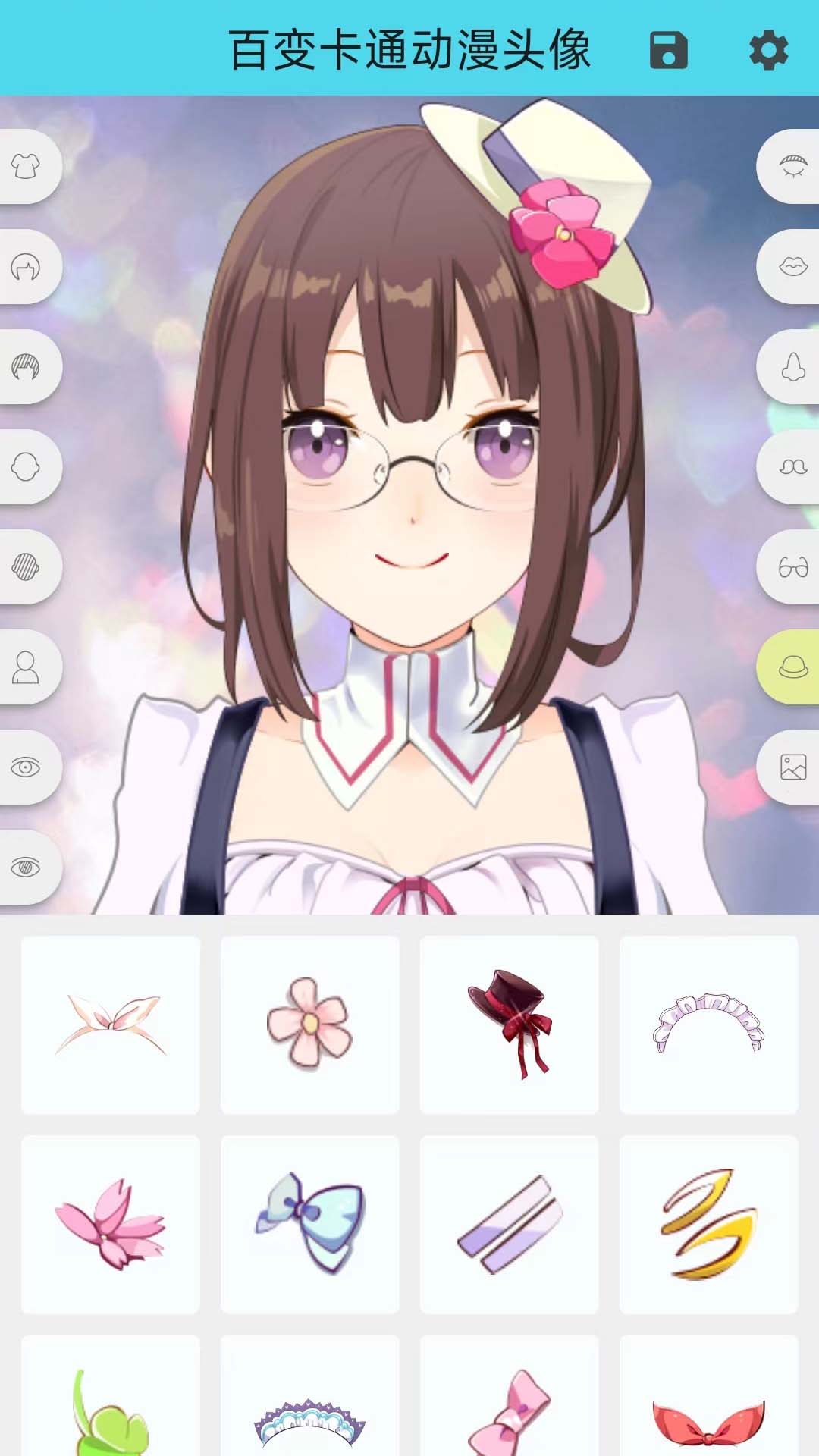Apply the pink flower hair accessory

[309, 1025]
